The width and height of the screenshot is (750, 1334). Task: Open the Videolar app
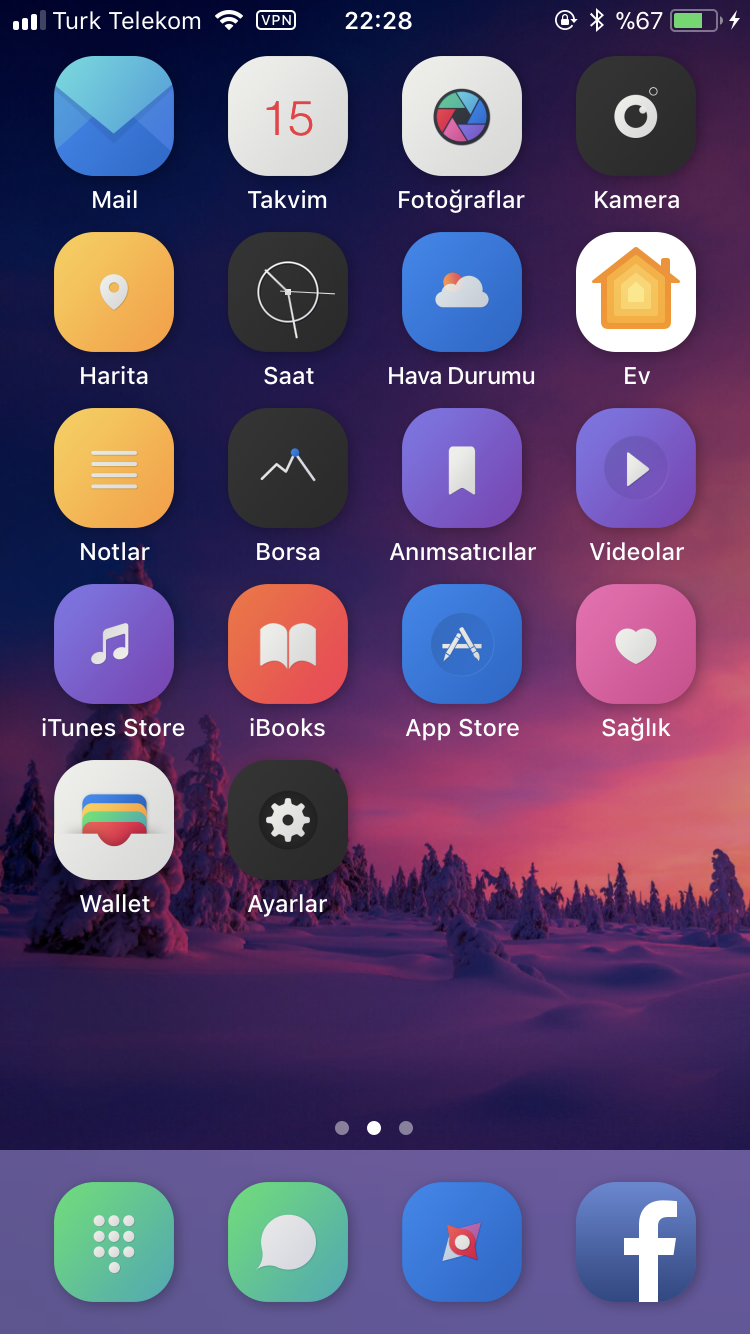(x=636, y=468)
